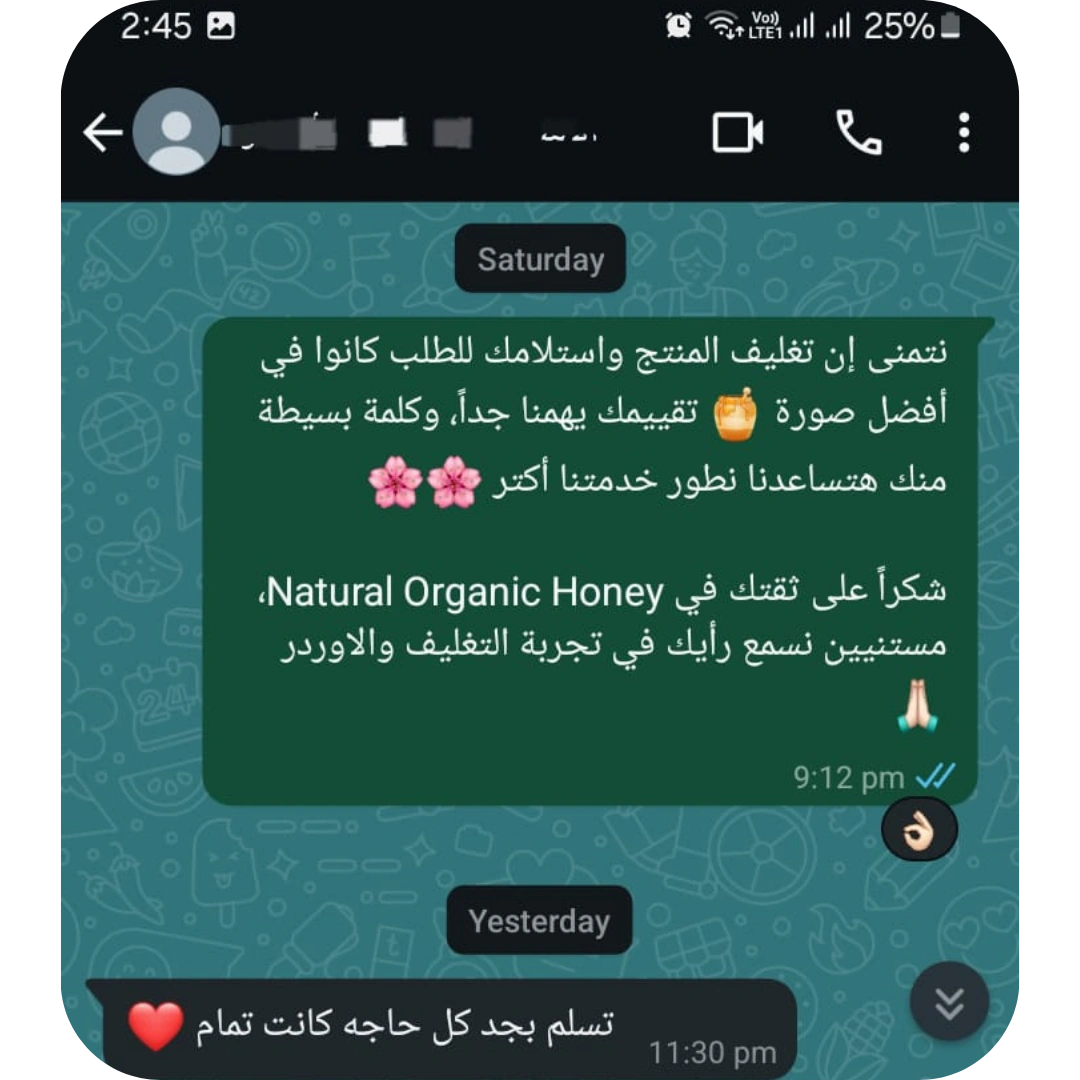This screenshot has height=1080, width=1080.
Task: Start a voice call
Action: pyautogui.click(x=858, y=132)
